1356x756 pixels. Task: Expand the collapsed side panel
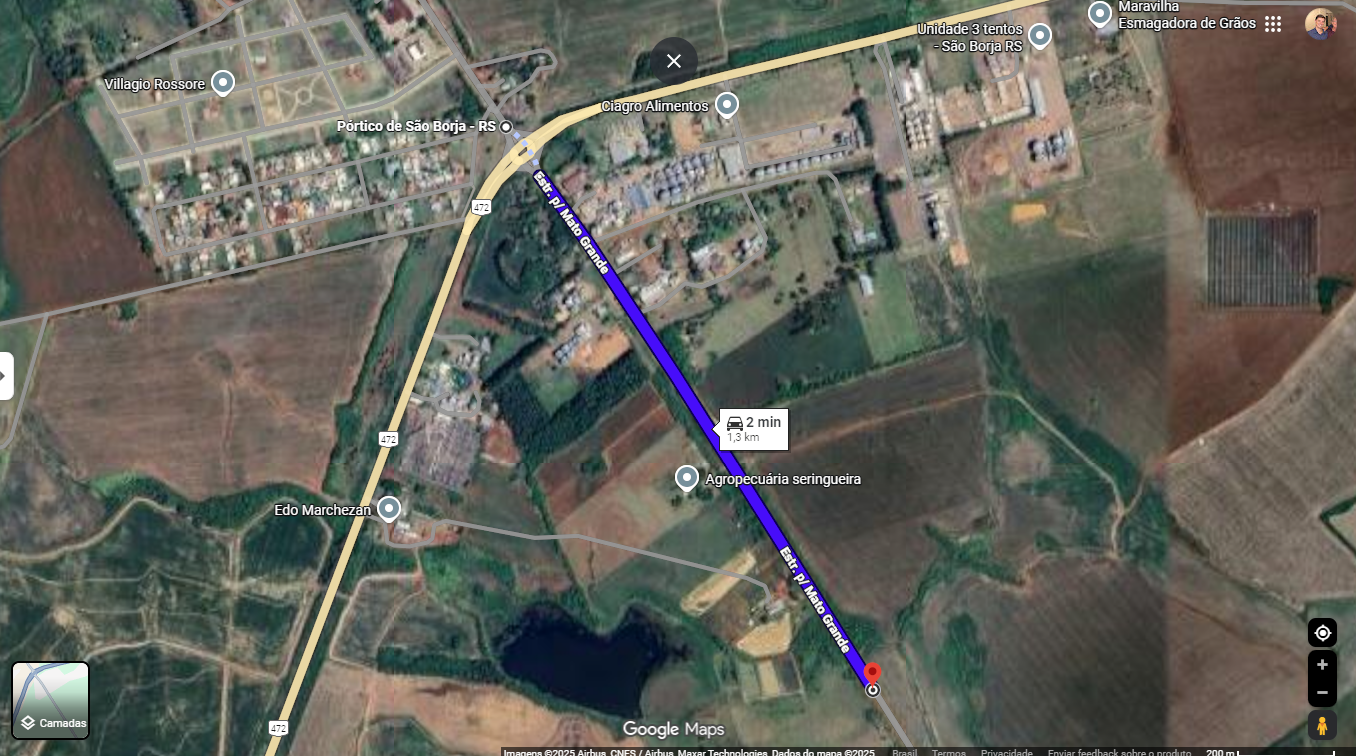(x=5, y=376)
